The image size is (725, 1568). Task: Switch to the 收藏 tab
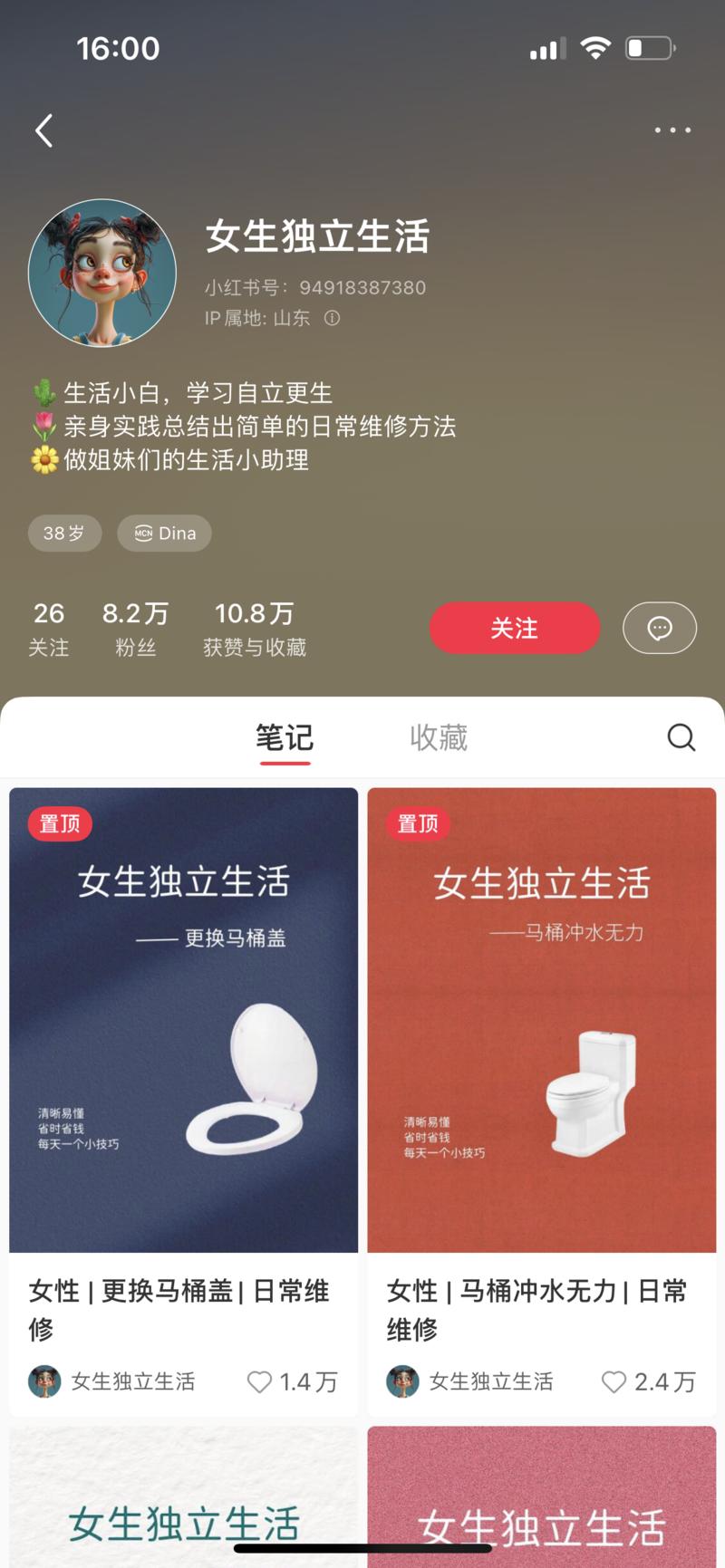pos(440,737)
